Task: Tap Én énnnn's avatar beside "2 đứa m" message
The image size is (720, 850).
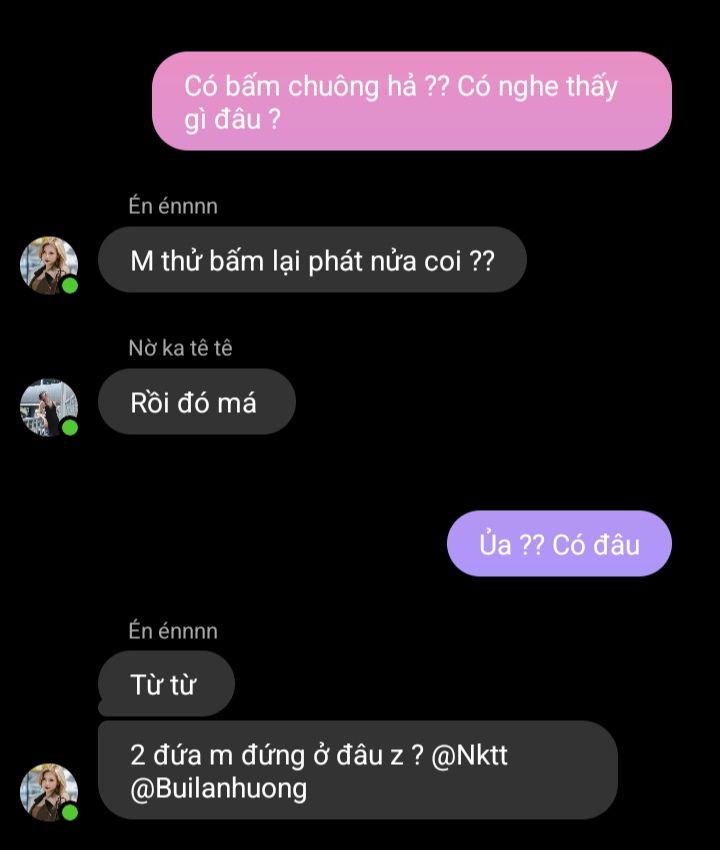Action: [49, 792]
